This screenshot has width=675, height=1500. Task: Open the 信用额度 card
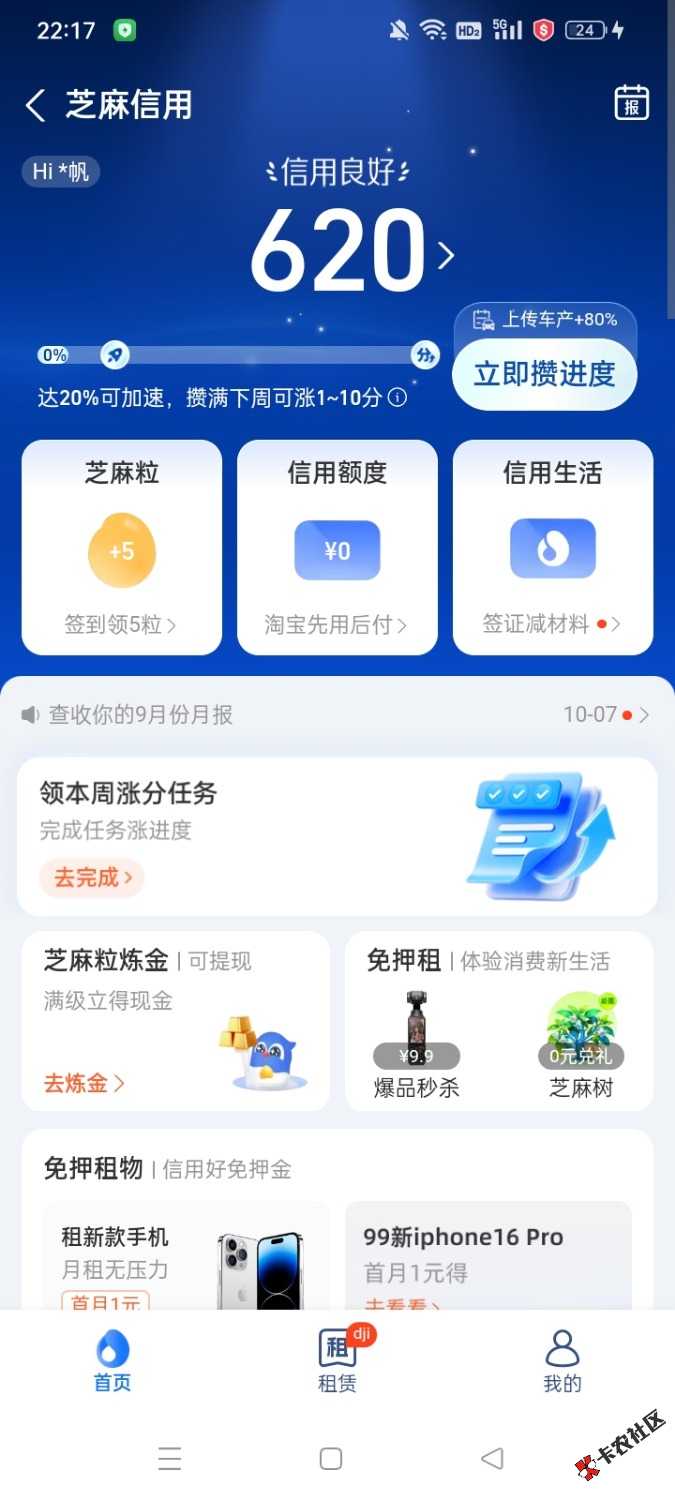[x=337, y=547]
